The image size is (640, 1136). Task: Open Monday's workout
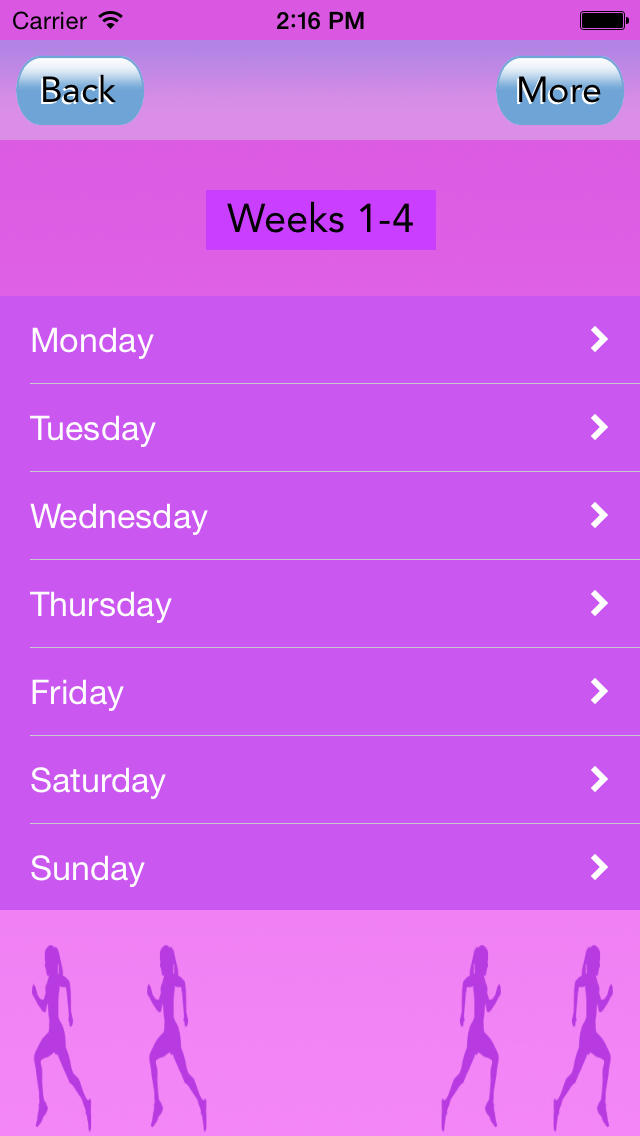pos(320,340)
